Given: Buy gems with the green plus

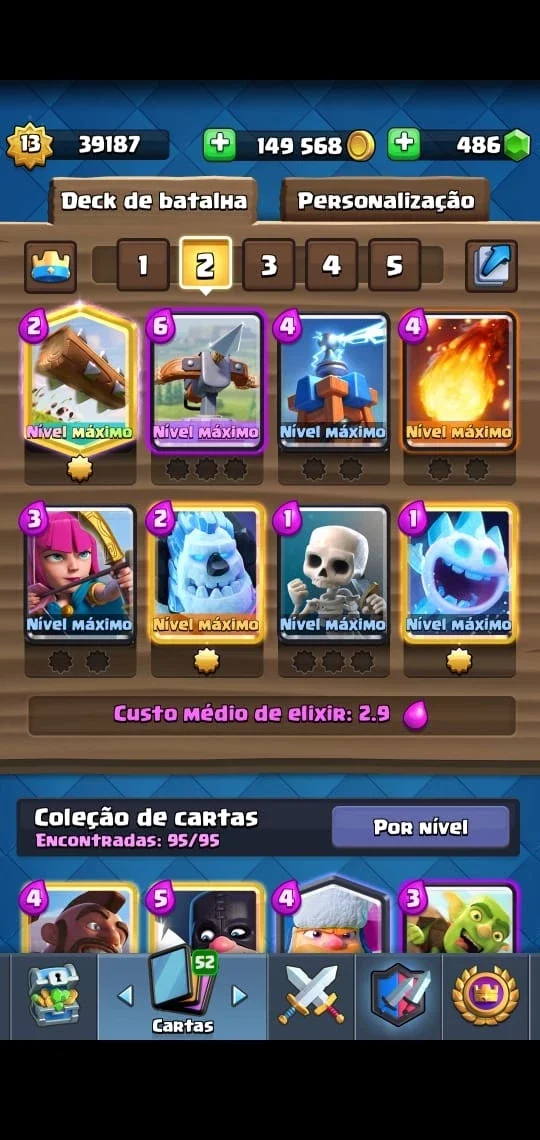Looking at the screenshot, I should coord(403,145).
